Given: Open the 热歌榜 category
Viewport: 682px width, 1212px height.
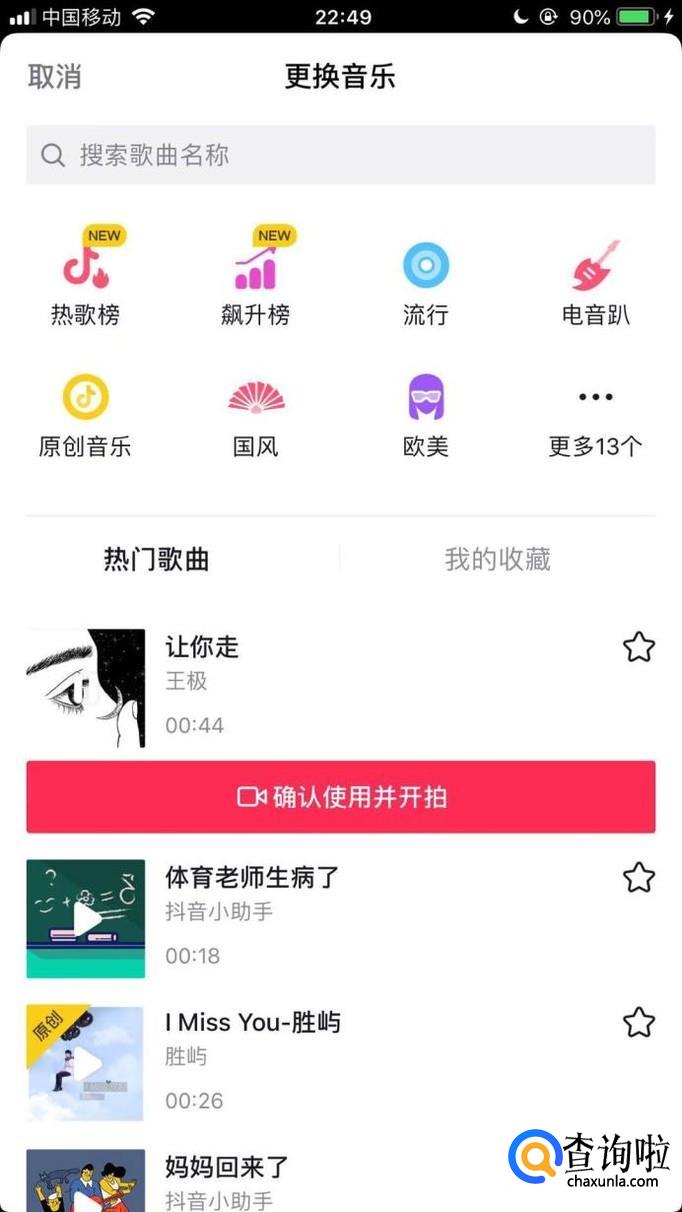Looking at the screenshot, I should tap(86, 278).
